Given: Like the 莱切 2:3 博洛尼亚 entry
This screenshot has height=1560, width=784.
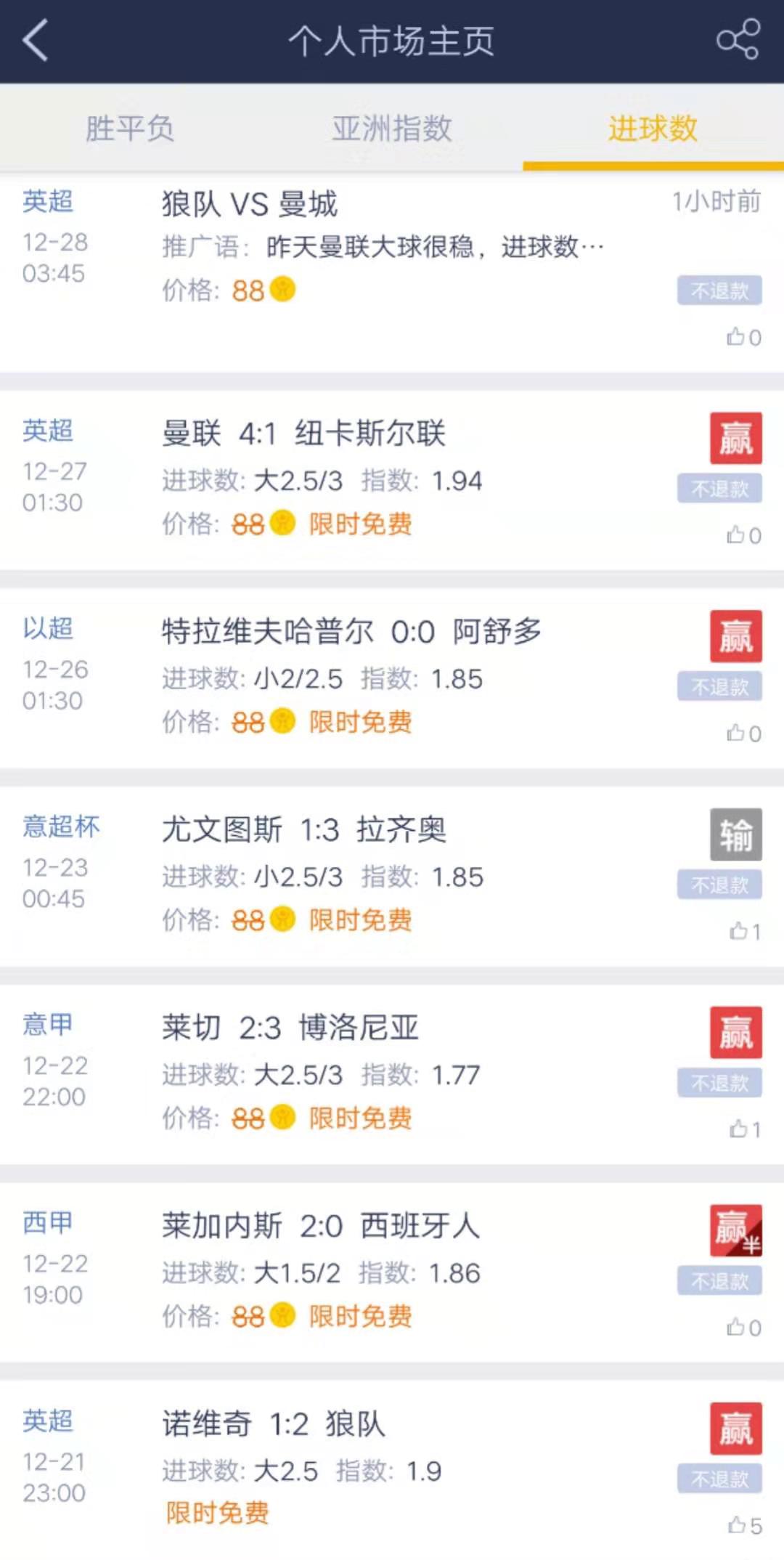Looking at the screenshot, I should coord(744,1129).
